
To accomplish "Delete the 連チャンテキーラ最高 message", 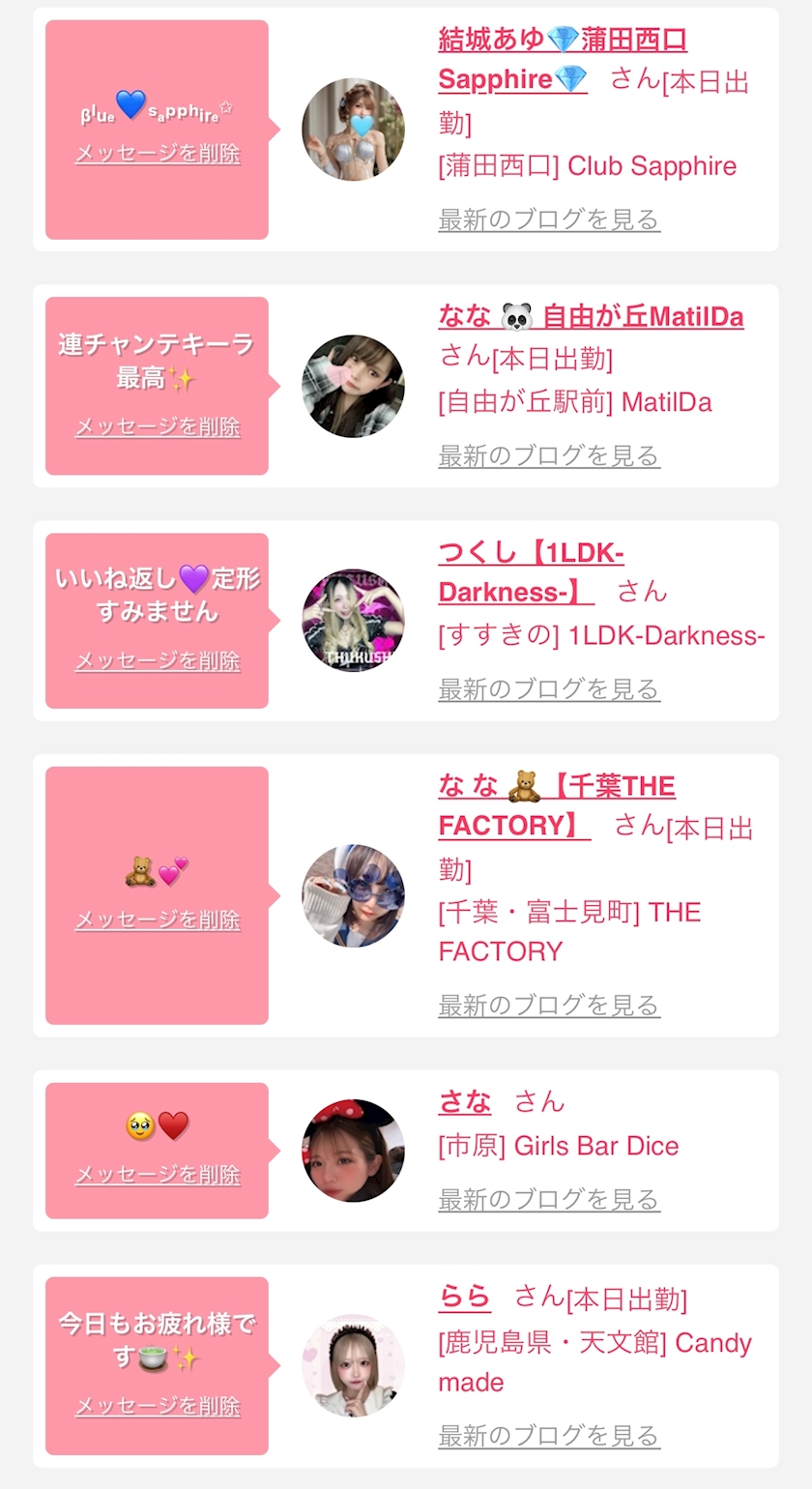I will click(x=158, y=426).
